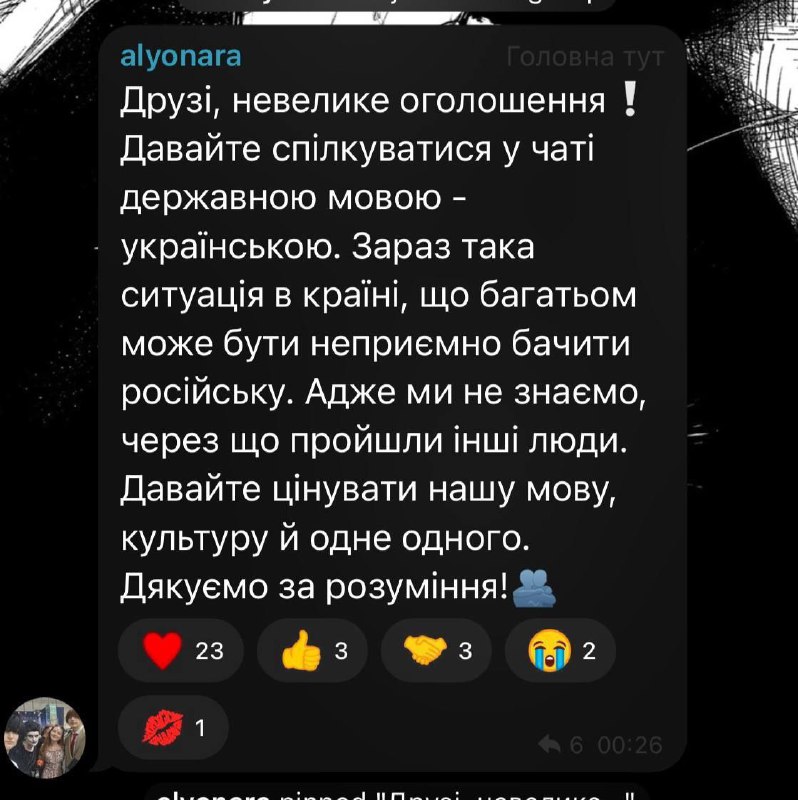The width and height of the screenshot is (798, 800).
Task: React with the thumbs up emoji
Action: tap(311, 652)
